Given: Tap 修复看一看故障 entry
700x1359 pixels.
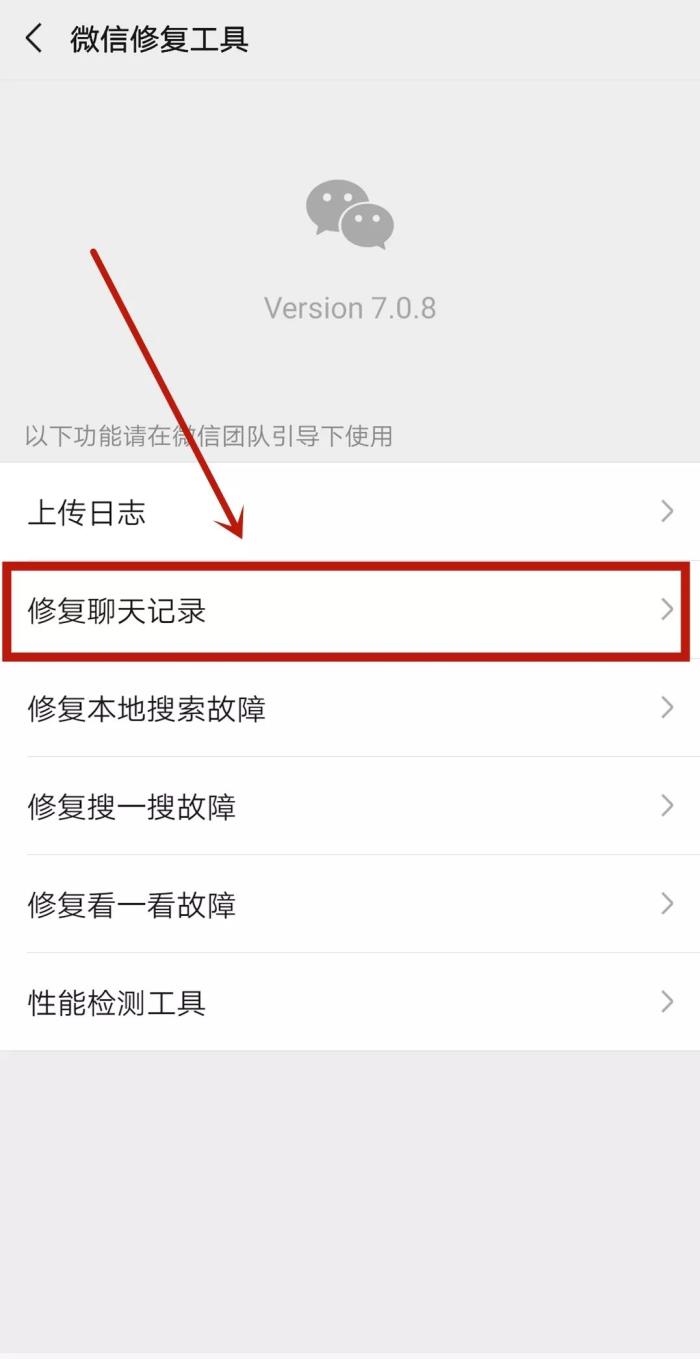Looking at the screenshot, I should [x=349, y=904].
